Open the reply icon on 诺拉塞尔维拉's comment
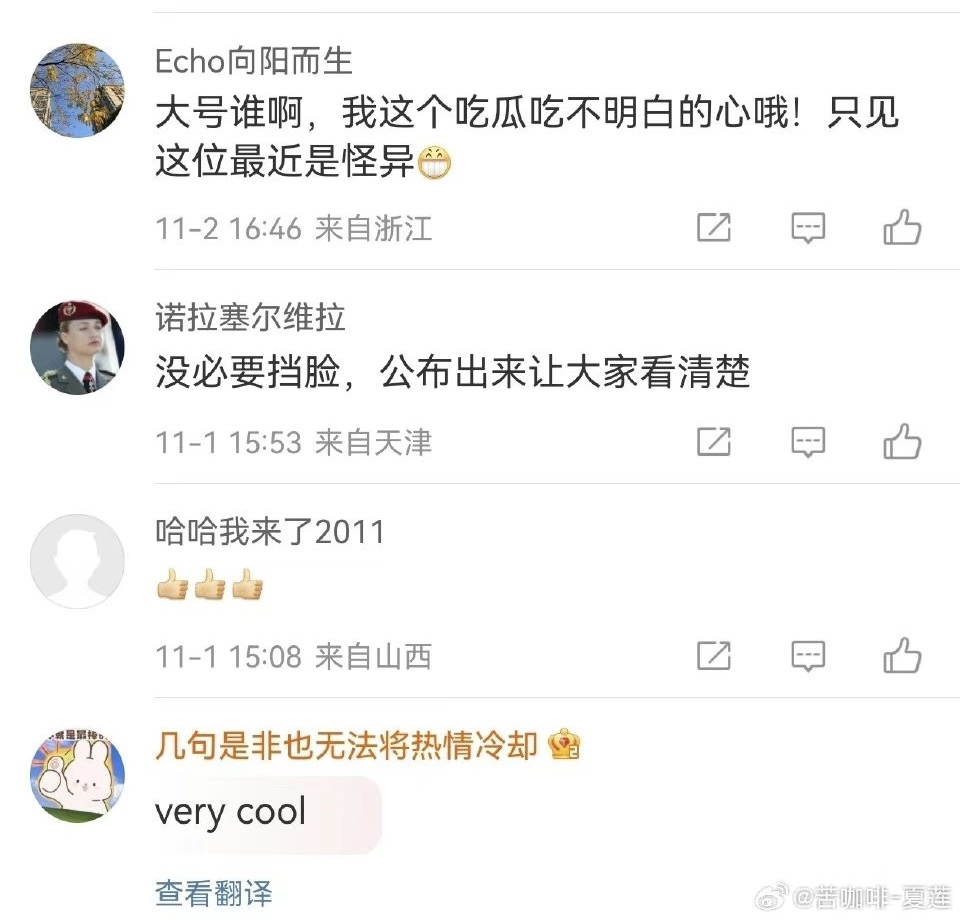This screenshot has height=920, width=960. (808, 441)
